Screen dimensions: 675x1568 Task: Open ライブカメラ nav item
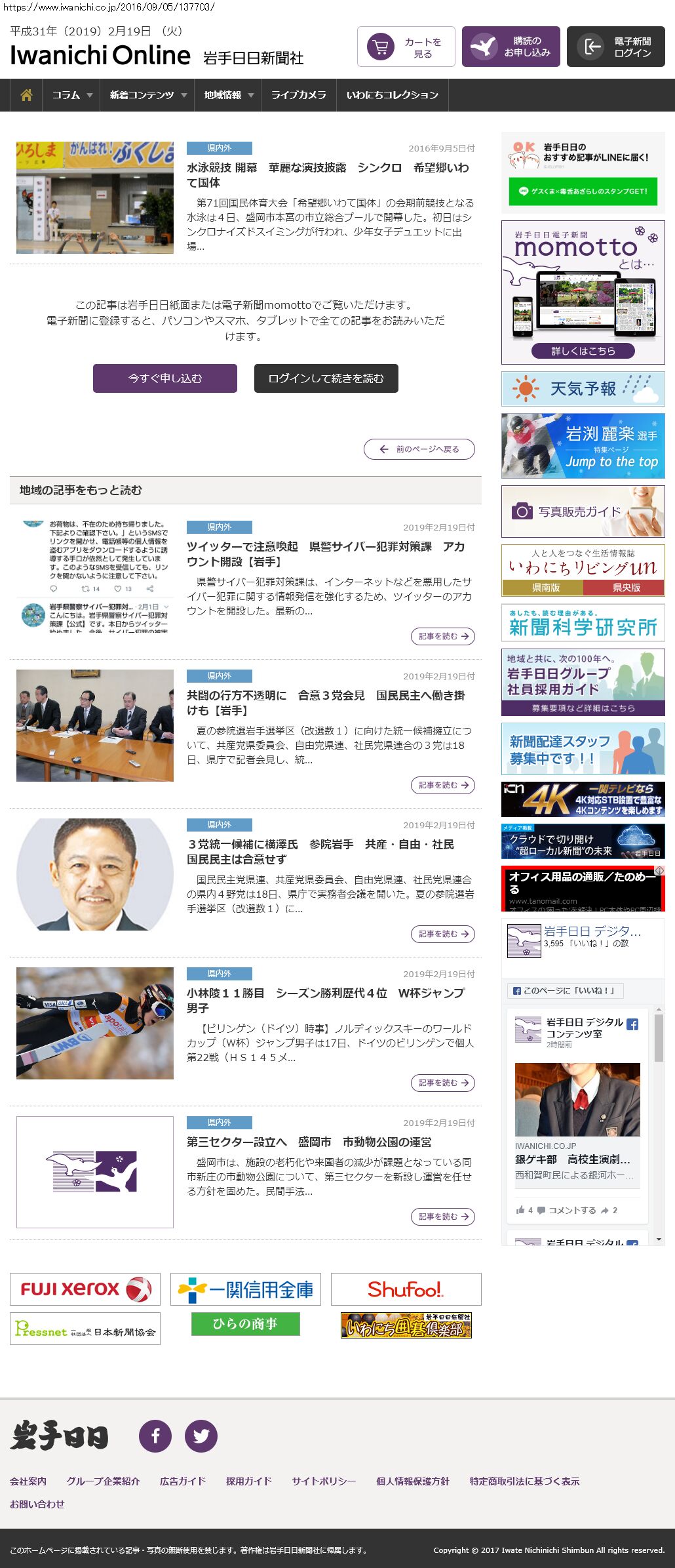(x=298, y=95)
